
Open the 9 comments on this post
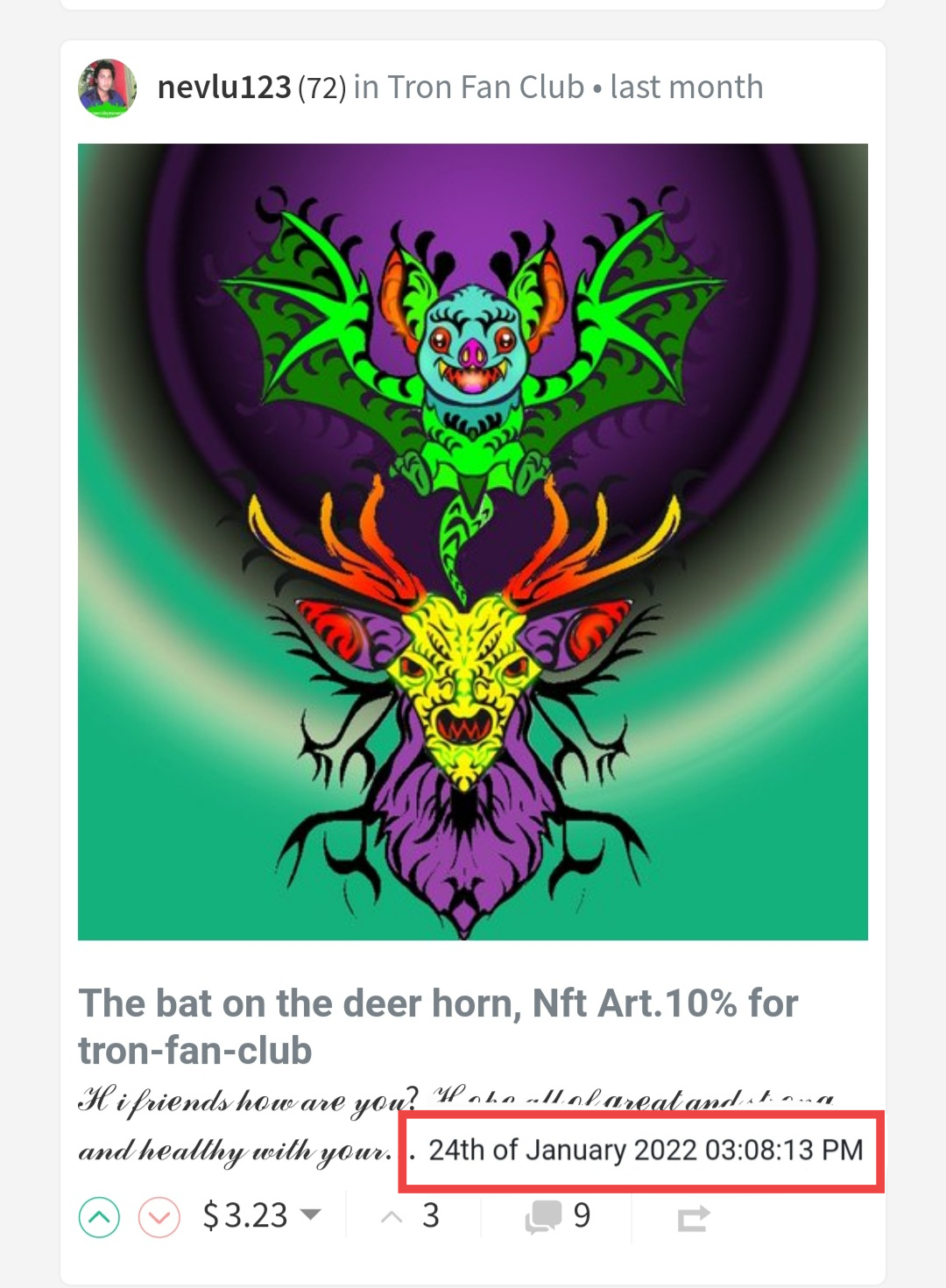click(558, 1215)
